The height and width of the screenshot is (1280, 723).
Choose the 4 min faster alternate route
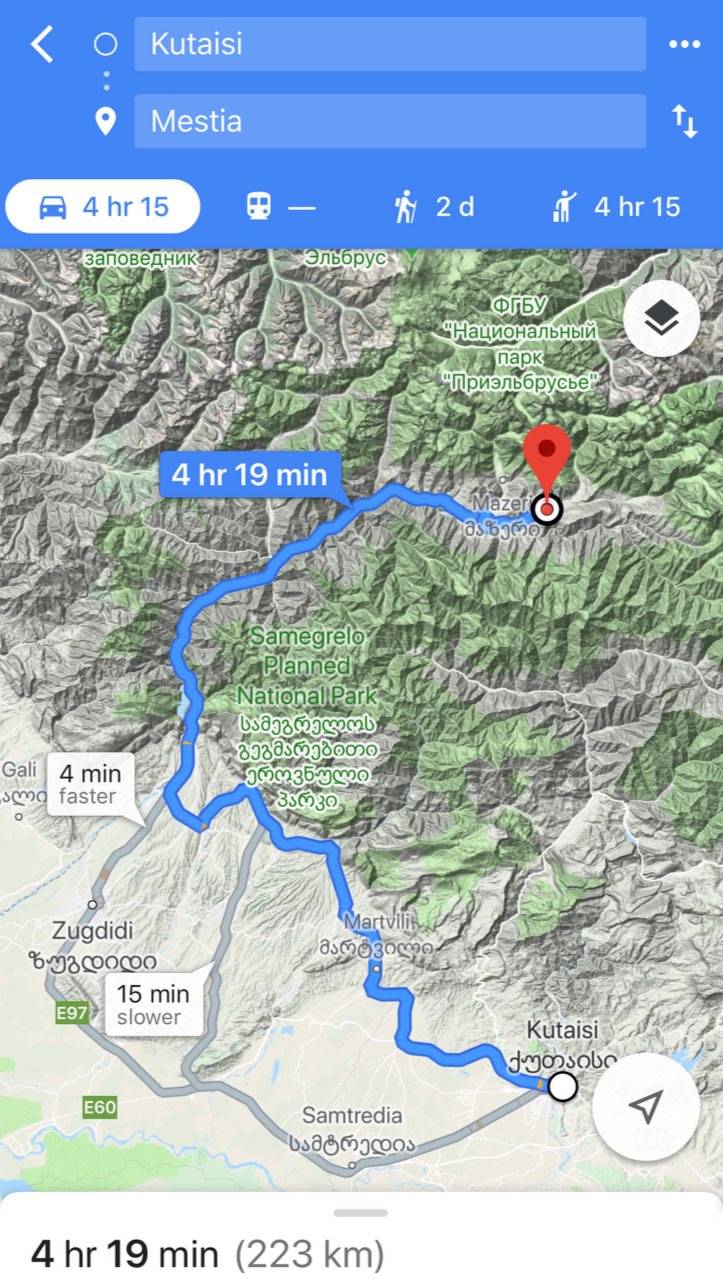pyautogui.click(x=90, y=784)
